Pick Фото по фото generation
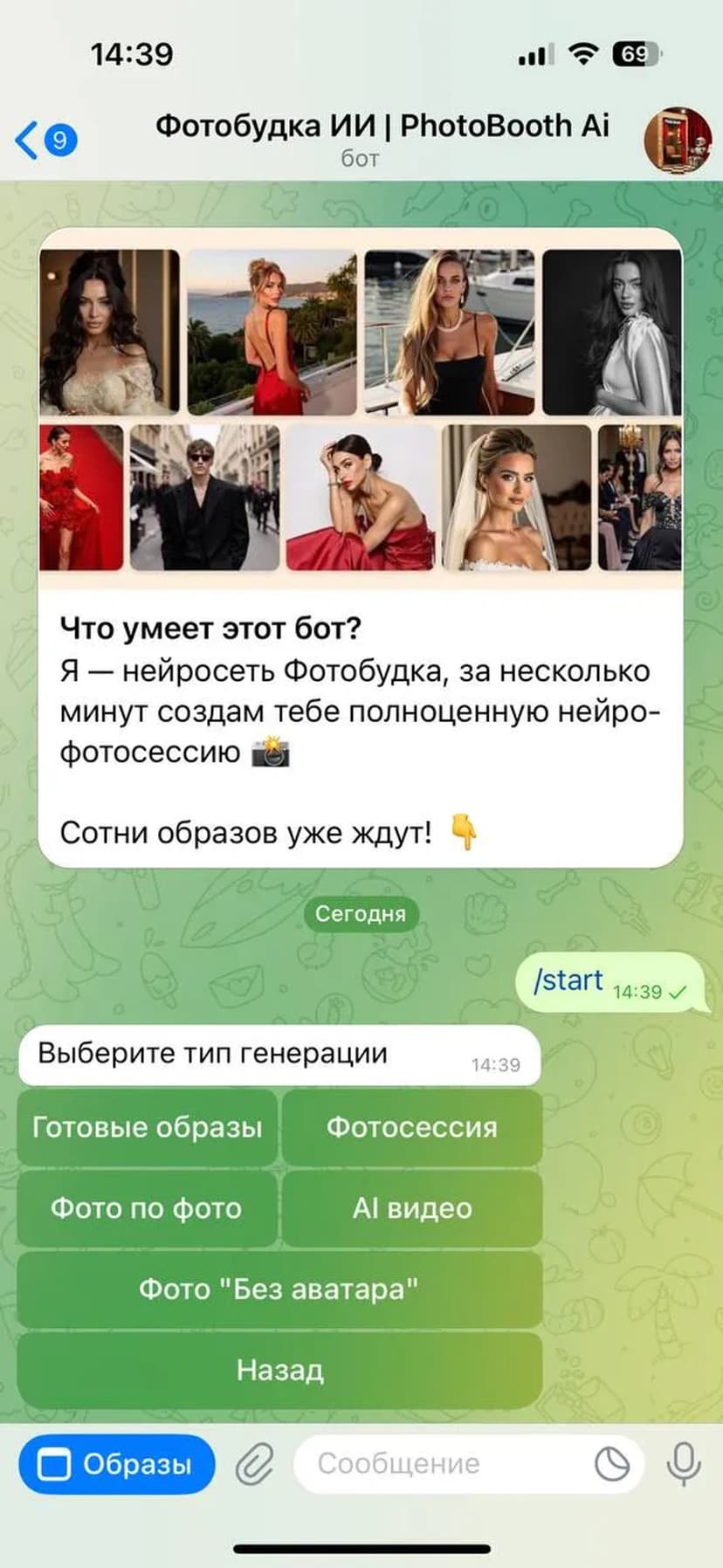723x1568 pixels. 147,1208
